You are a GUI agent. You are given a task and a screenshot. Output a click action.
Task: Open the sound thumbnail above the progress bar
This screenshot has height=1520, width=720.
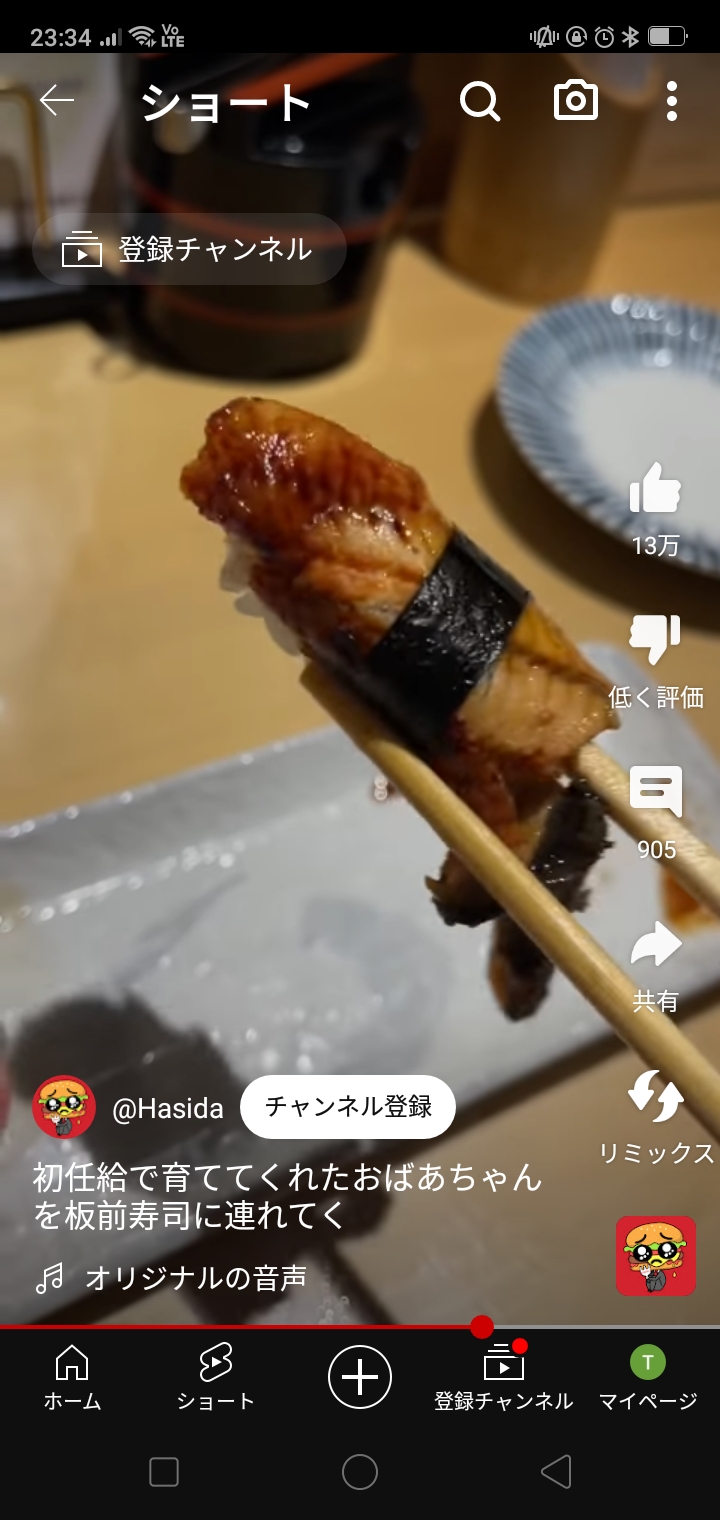[x=655, y=1256]
